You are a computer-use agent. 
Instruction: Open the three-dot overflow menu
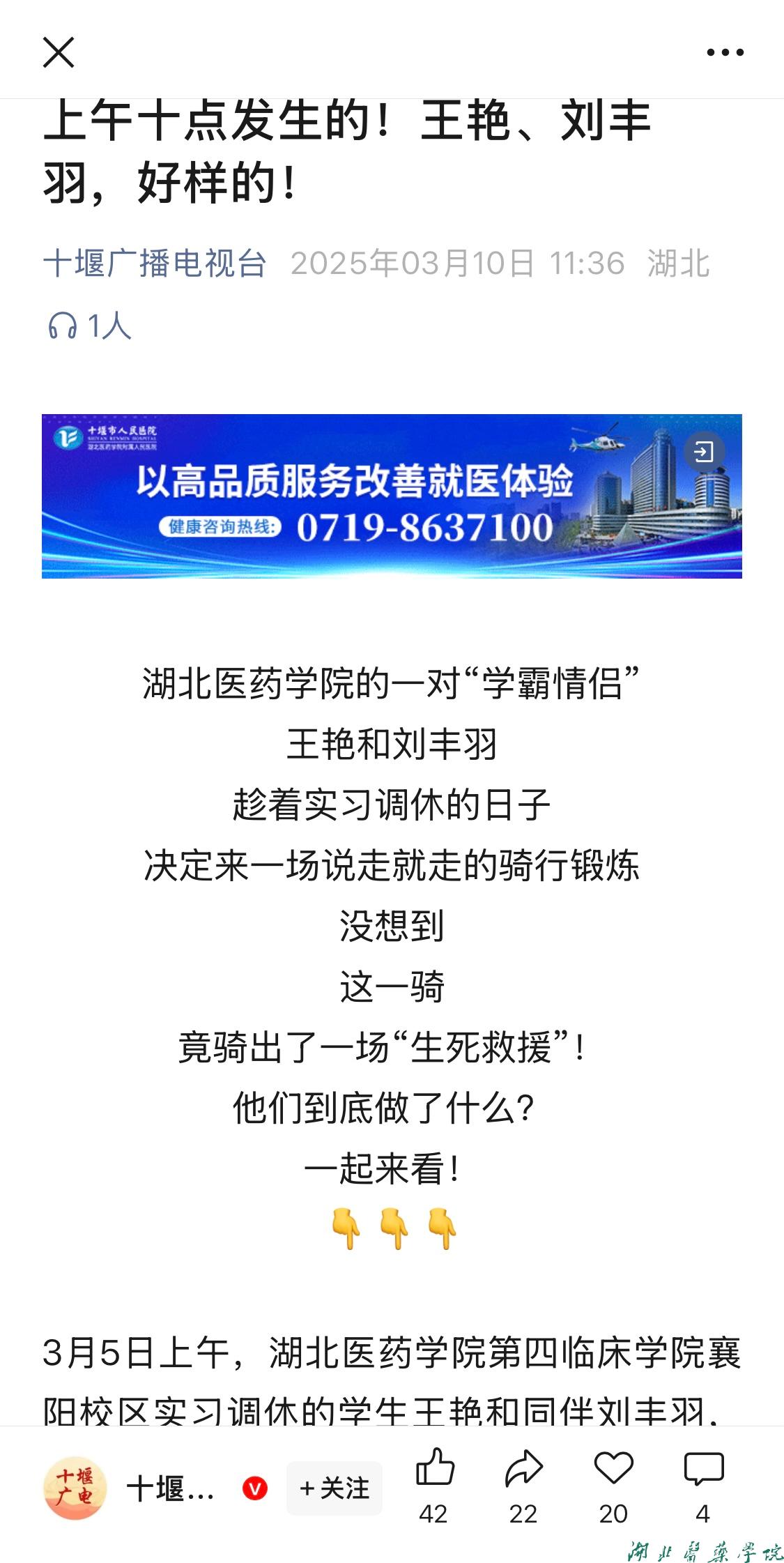(725, 52)
